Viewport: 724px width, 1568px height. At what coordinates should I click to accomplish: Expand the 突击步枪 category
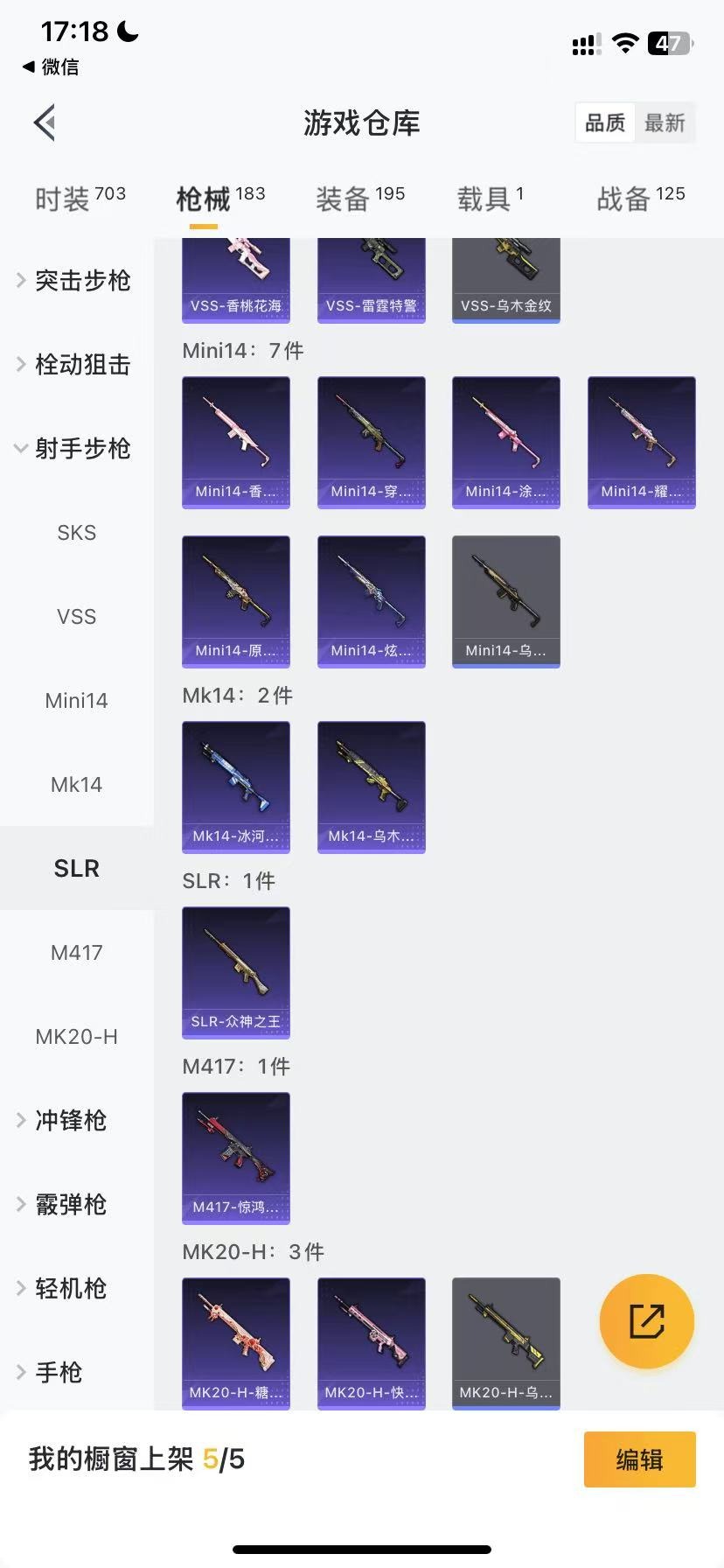coord(77,280)
